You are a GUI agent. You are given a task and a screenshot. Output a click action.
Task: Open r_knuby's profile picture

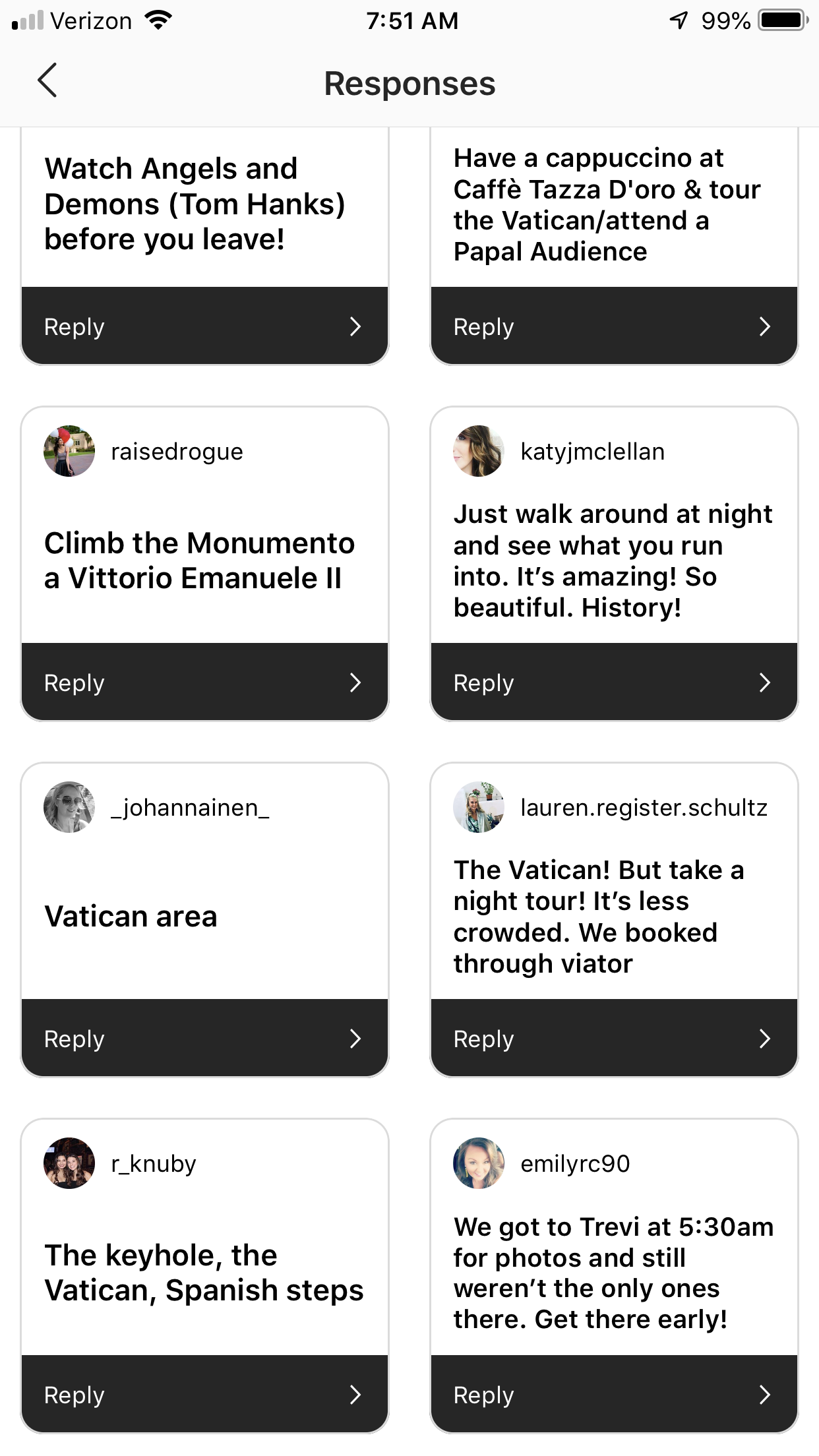point(69,1163)
